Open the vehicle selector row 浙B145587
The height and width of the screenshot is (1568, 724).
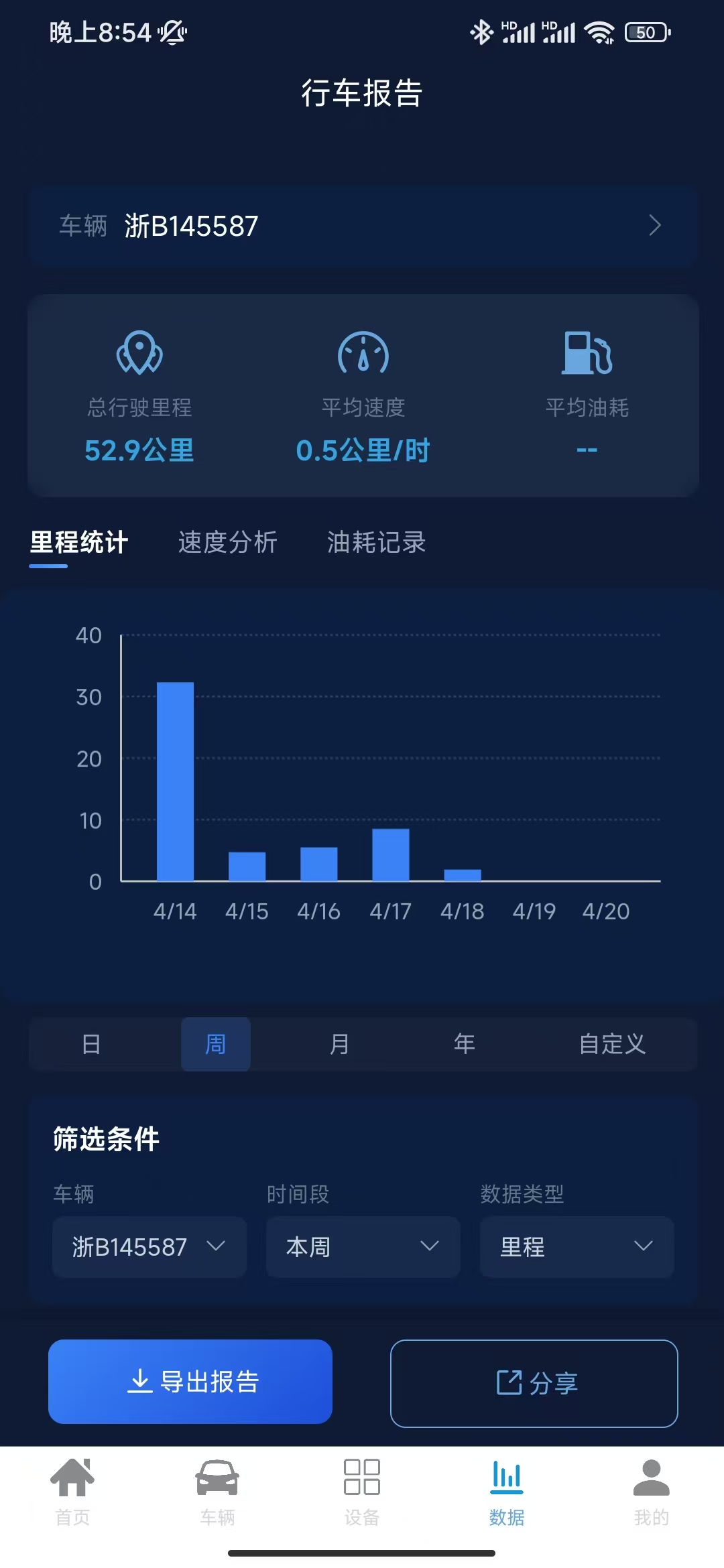[x=362, y=226]
